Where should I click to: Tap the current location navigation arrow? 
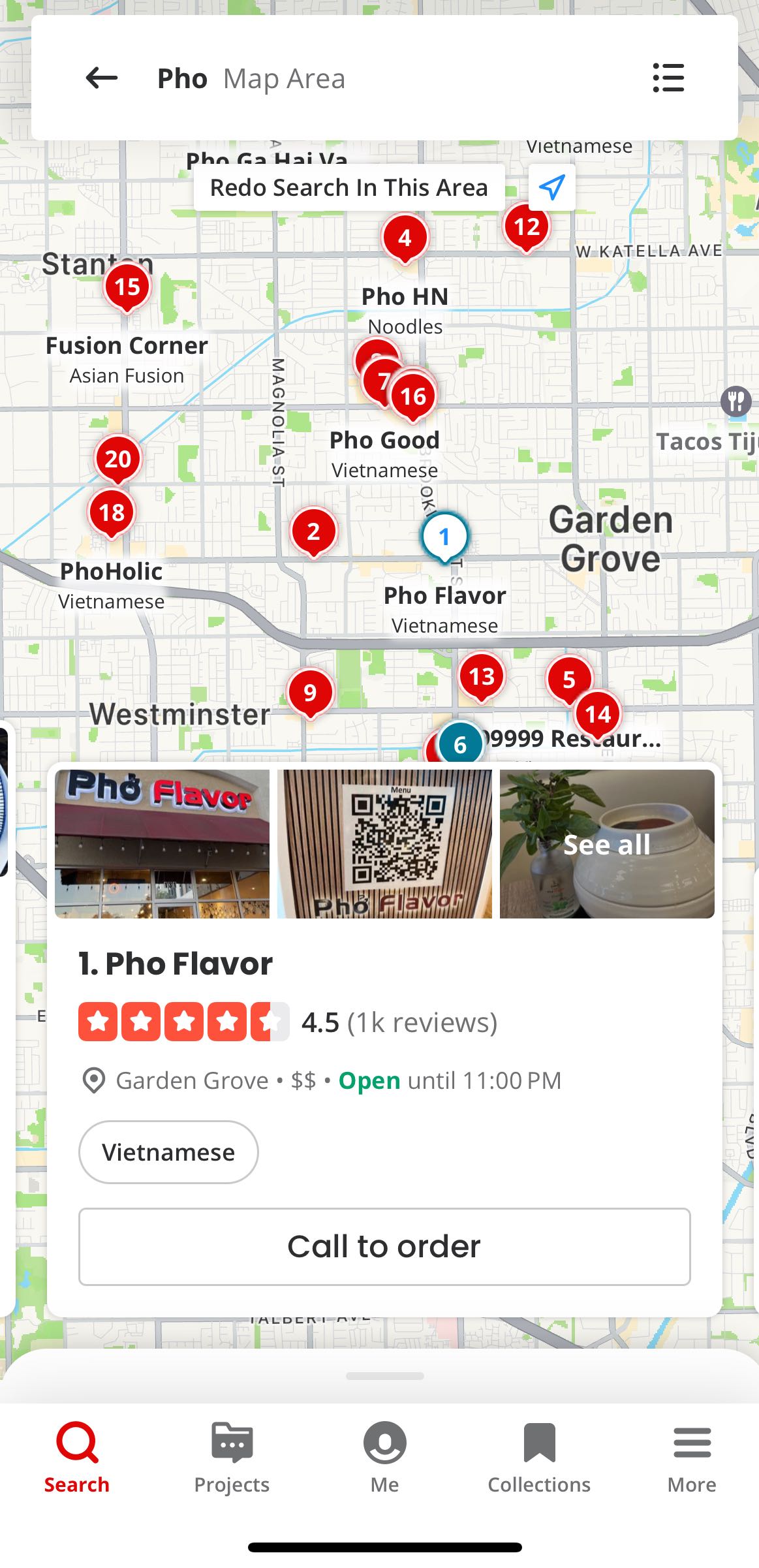tap(551, 187)
